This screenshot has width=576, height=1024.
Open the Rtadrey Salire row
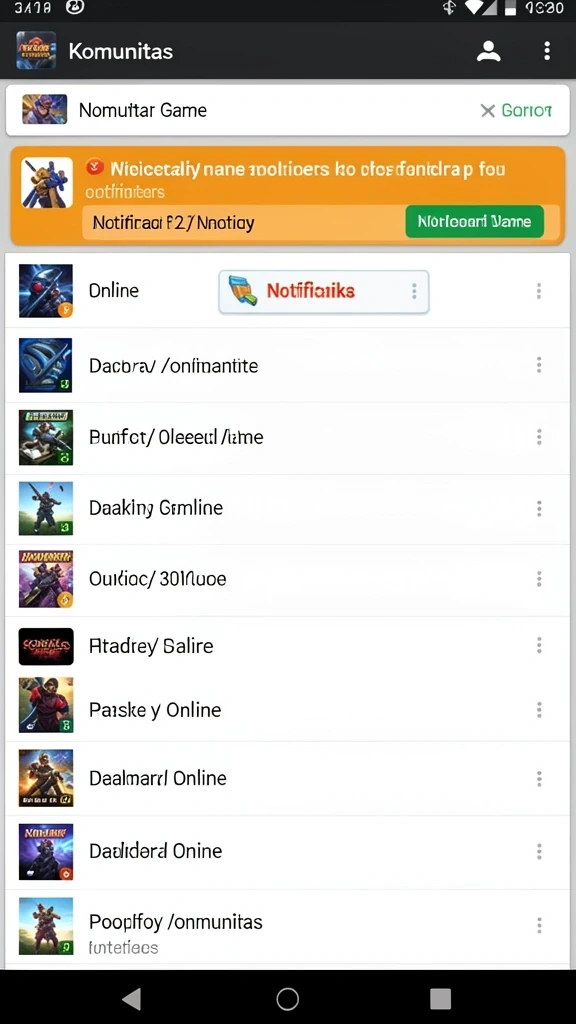point(287,646)
